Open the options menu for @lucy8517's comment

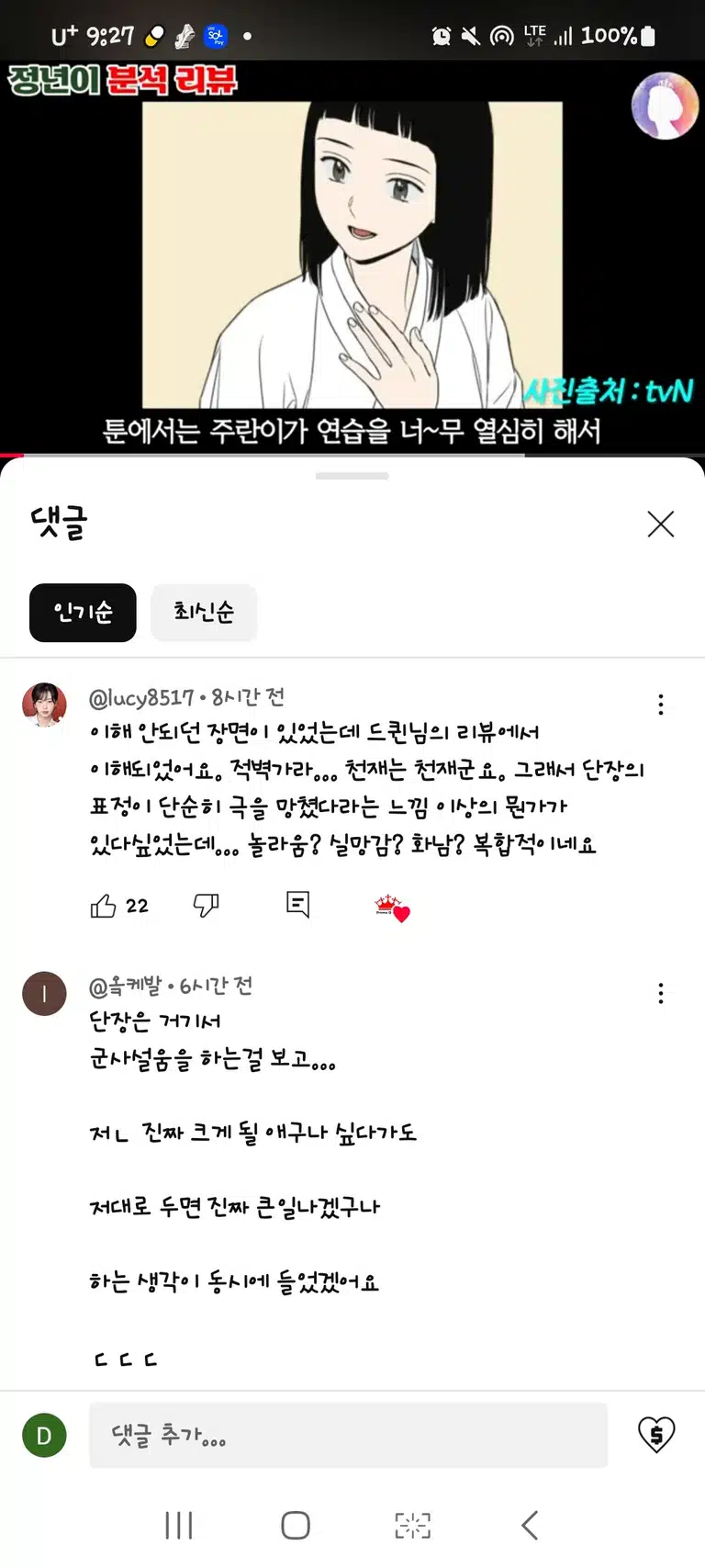click(x=661, y=705)
